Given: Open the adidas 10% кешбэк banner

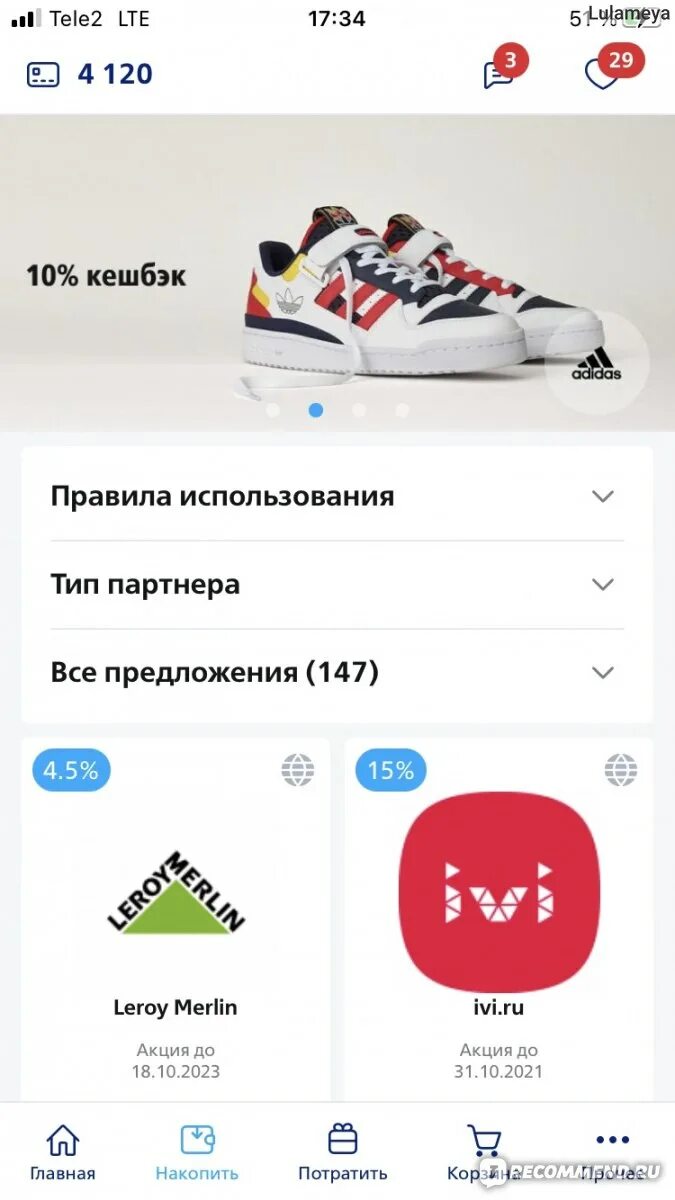Looking at the screenshot, I should click(337, 273).
